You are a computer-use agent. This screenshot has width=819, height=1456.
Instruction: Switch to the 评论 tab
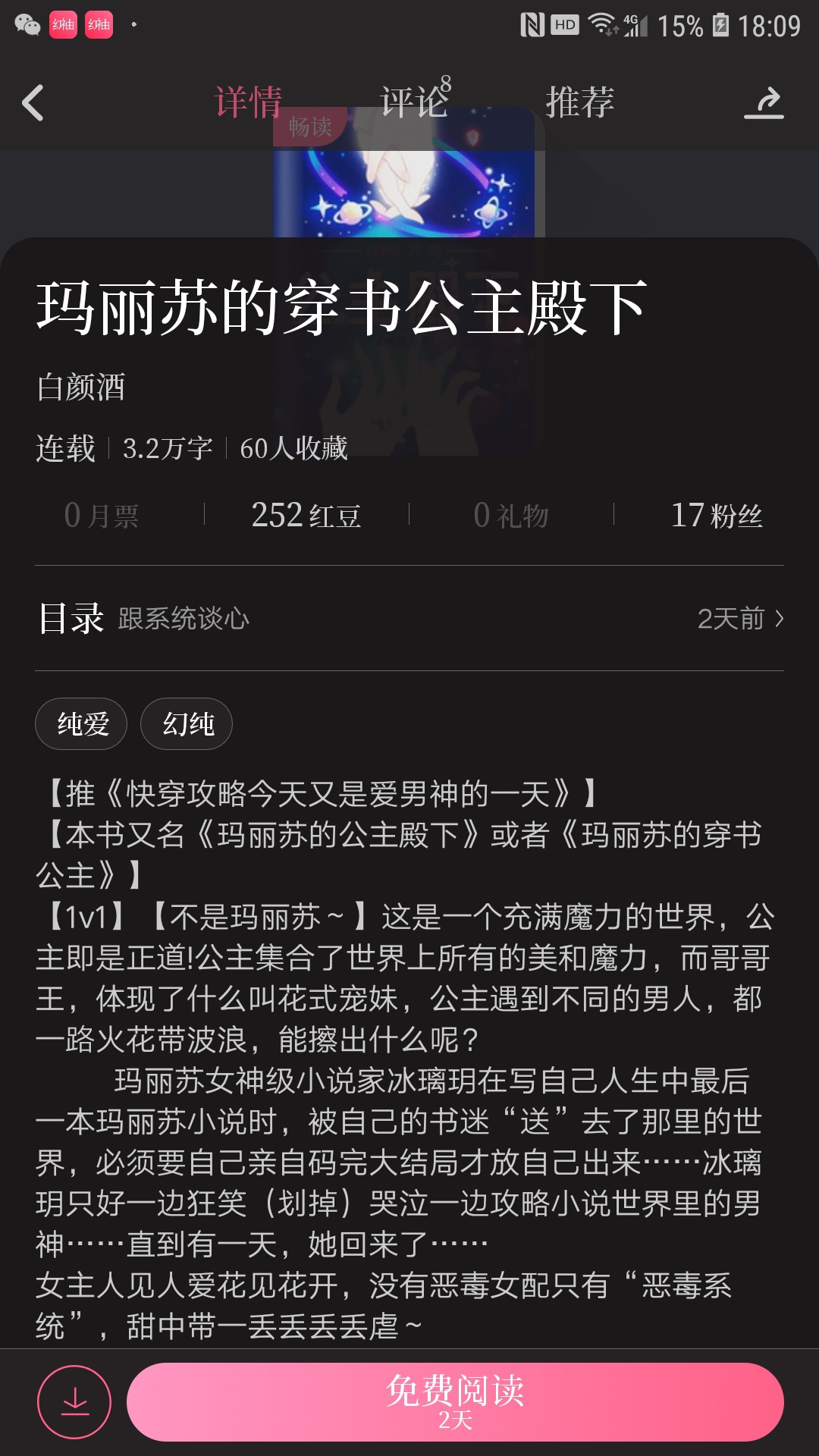[414, 102]
